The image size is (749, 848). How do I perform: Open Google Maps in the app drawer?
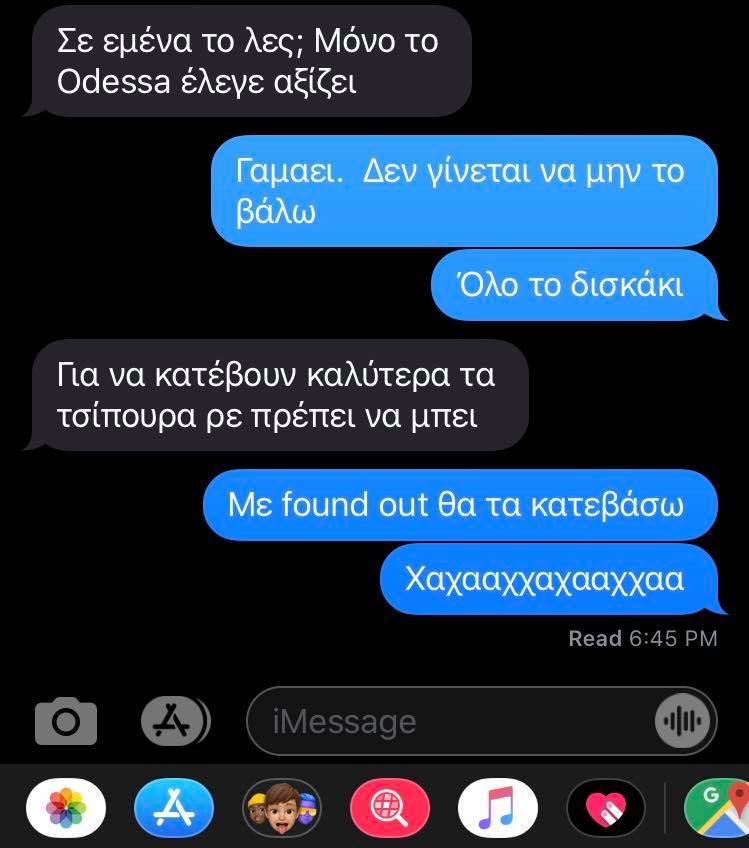[x=718, y=808]
